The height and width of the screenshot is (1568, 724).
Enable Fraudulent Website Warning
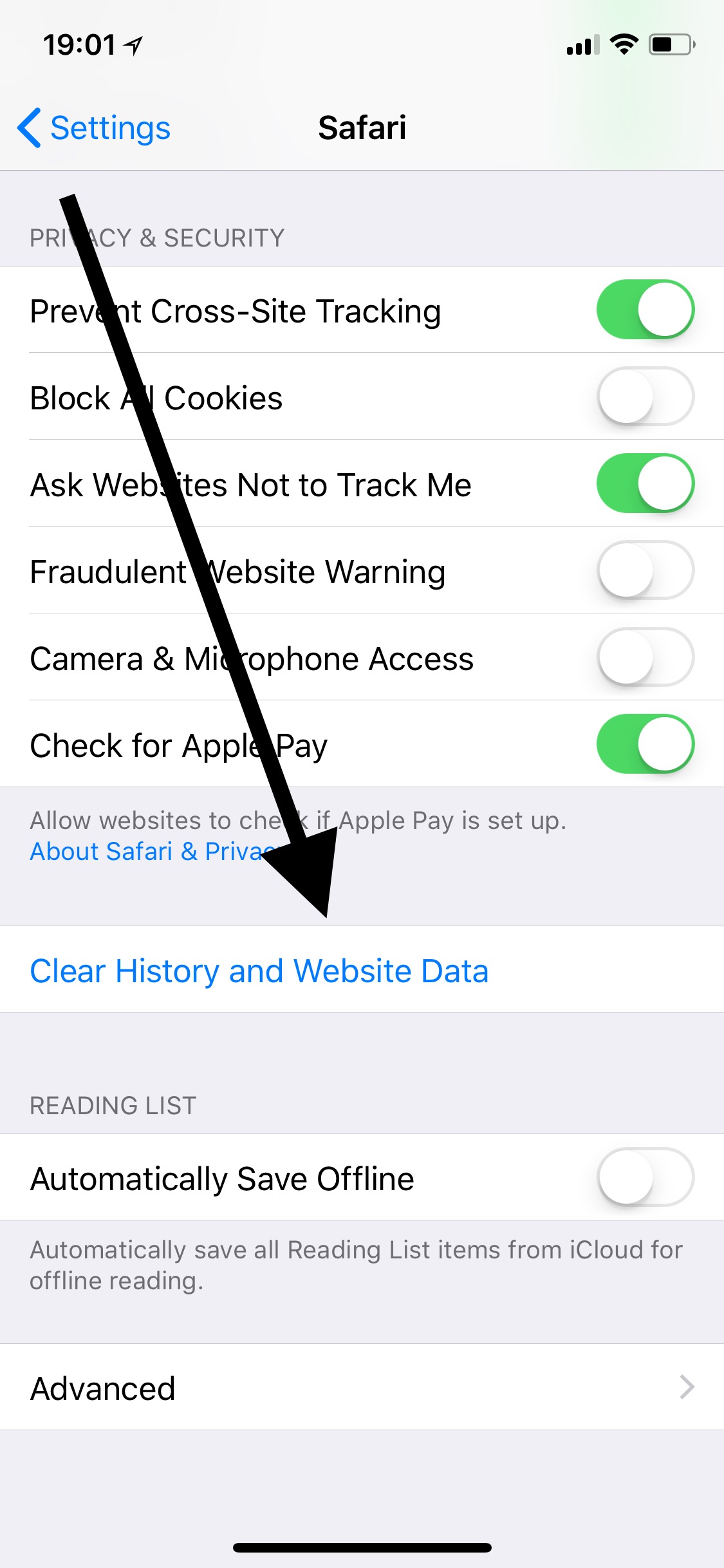[x=645, y=570]
